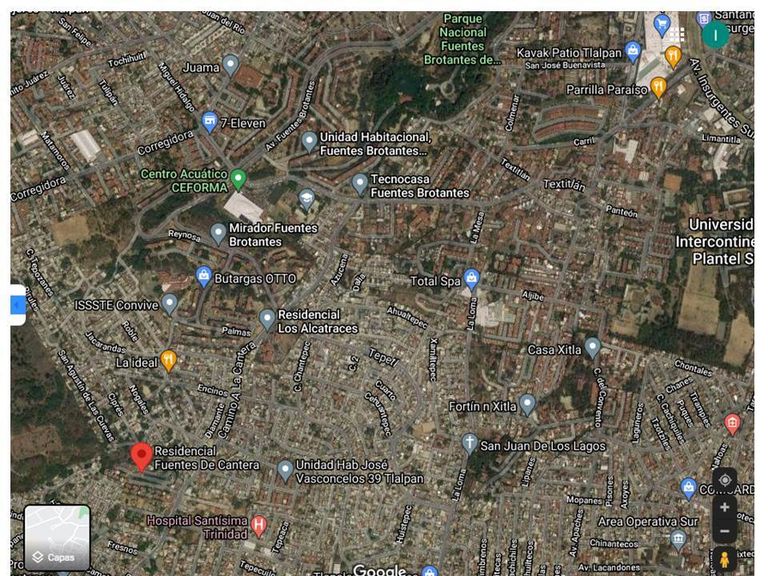Select the Total Spa pin
The image size is (768, 576).
click(x=472, y=280)
